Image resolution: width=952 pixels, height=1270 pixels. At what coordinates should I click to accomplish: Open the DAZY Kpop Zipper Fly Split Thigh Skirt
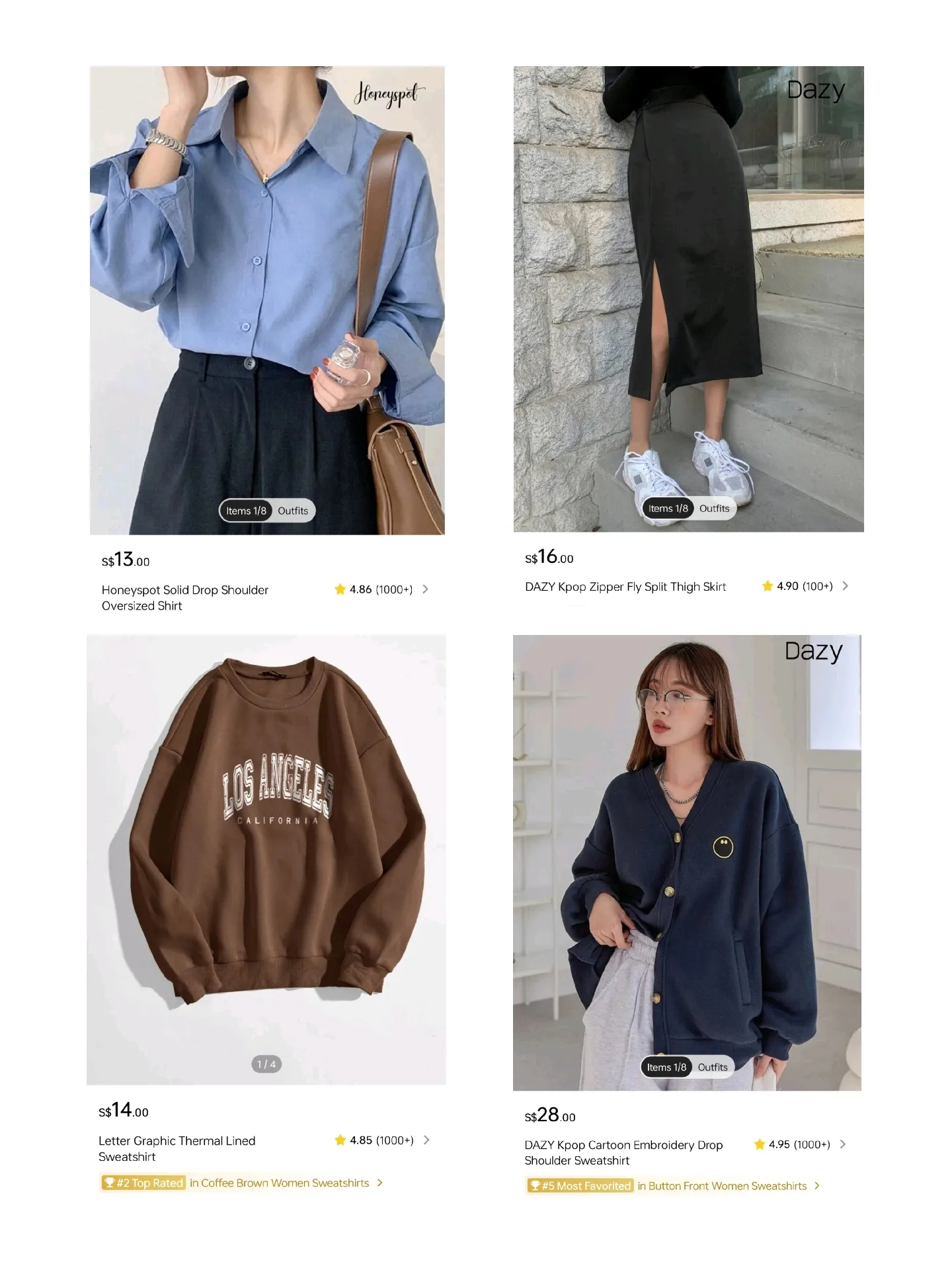click(x=625, y=586)
